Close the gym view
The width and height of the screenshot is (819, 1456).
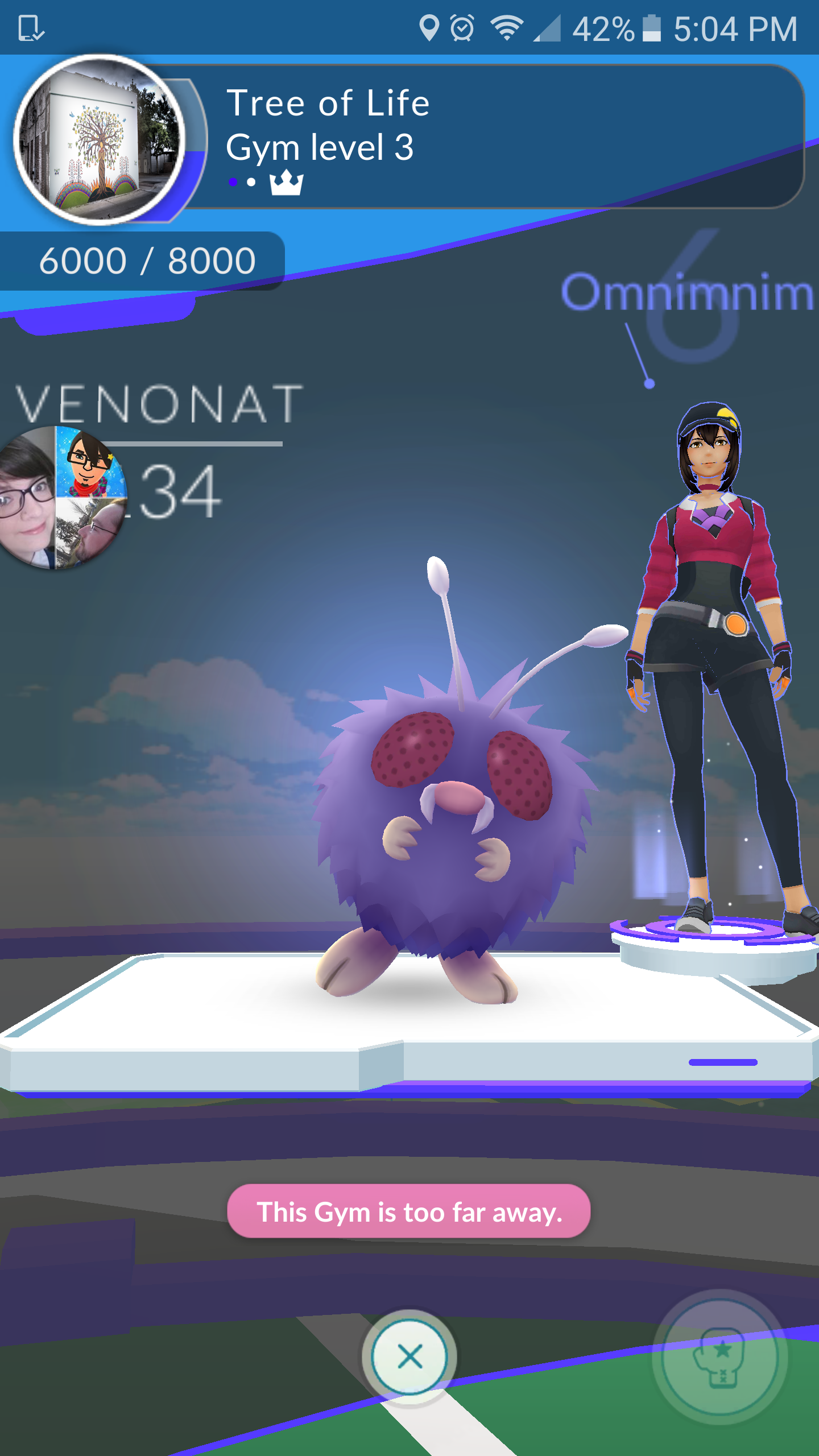[409, 1356]
